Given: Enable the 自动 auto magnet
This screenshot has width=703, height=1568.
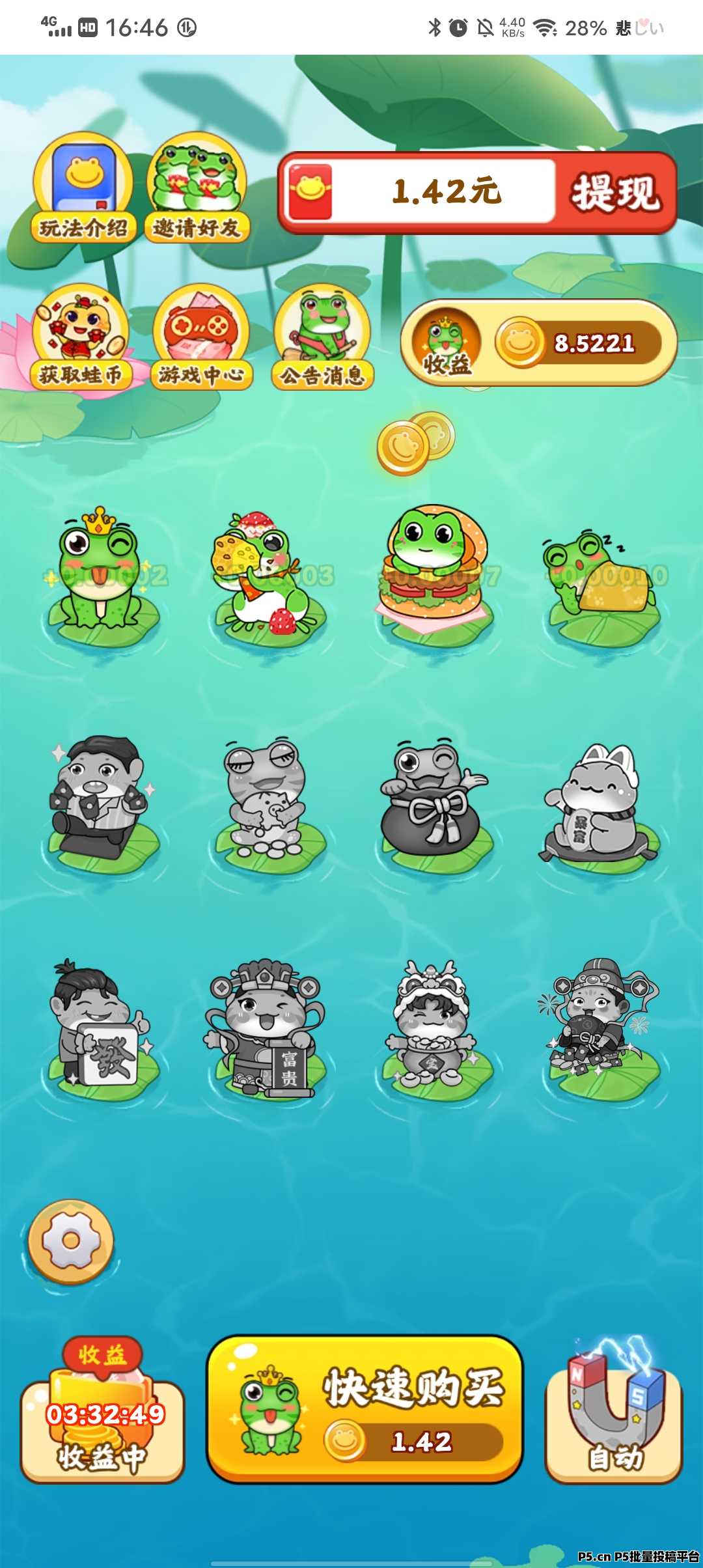Looking at the screenshot, I should [613, 1414].
